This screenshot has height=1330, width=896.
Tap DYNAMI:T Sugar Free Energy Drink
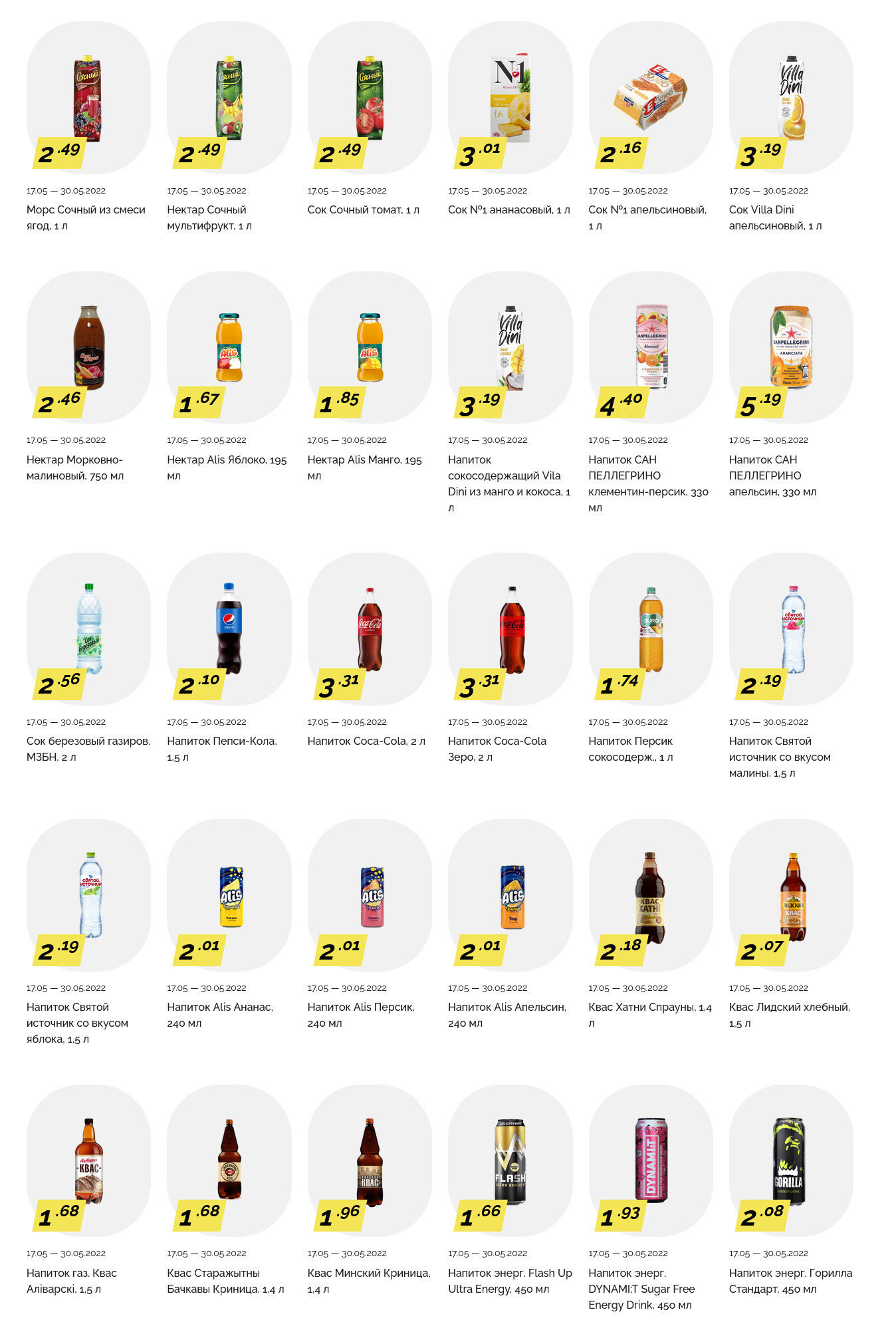point(651,1161)
